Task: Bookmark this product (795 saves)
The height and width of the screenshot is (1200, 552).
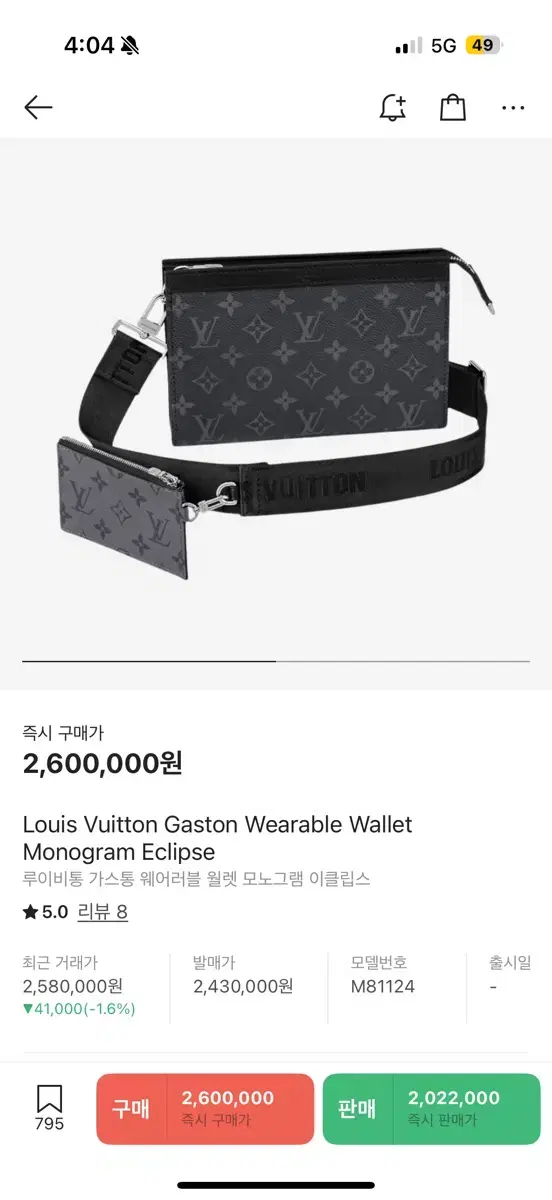Action: pos(49,1108)
